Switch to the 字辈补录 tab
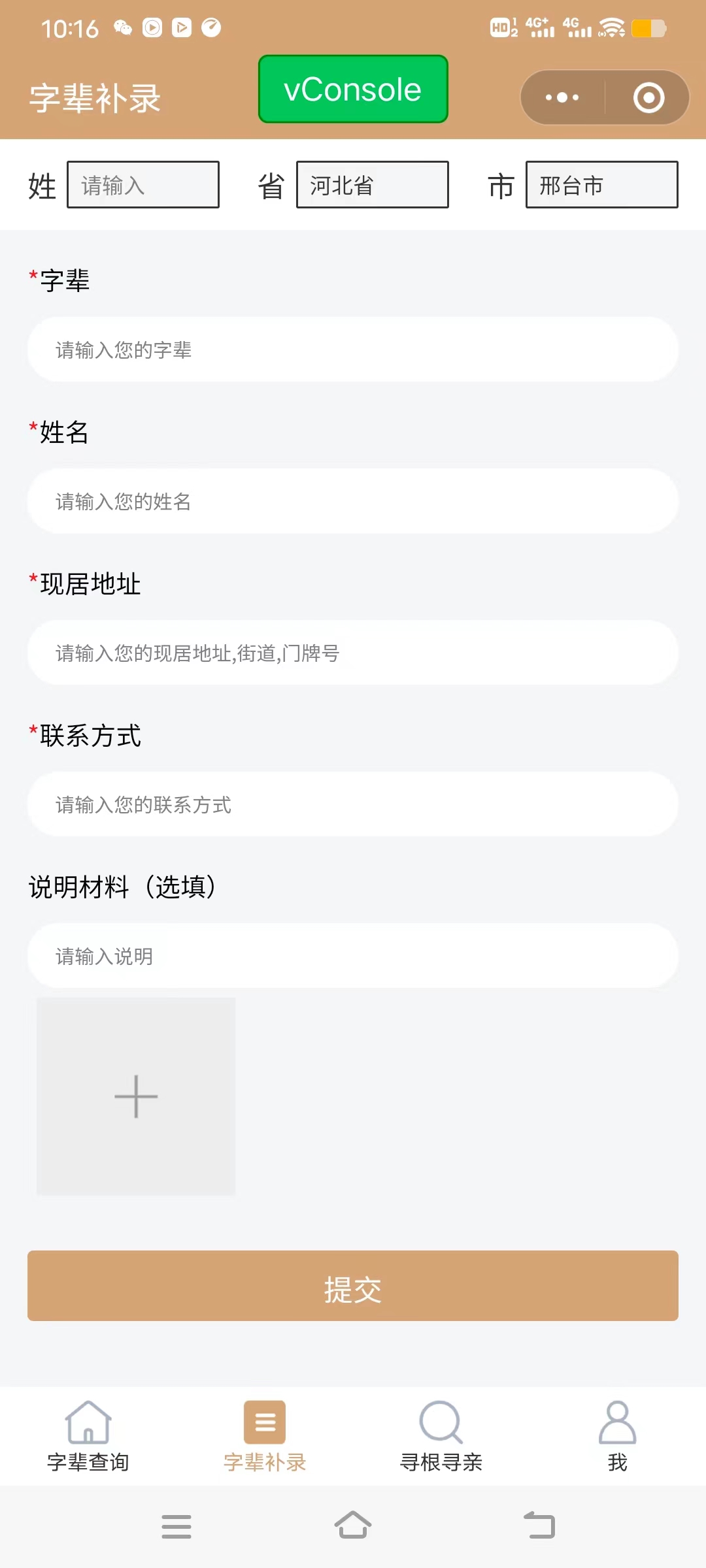Viewport: 706px width, 1568px height. pos(265,1436)
